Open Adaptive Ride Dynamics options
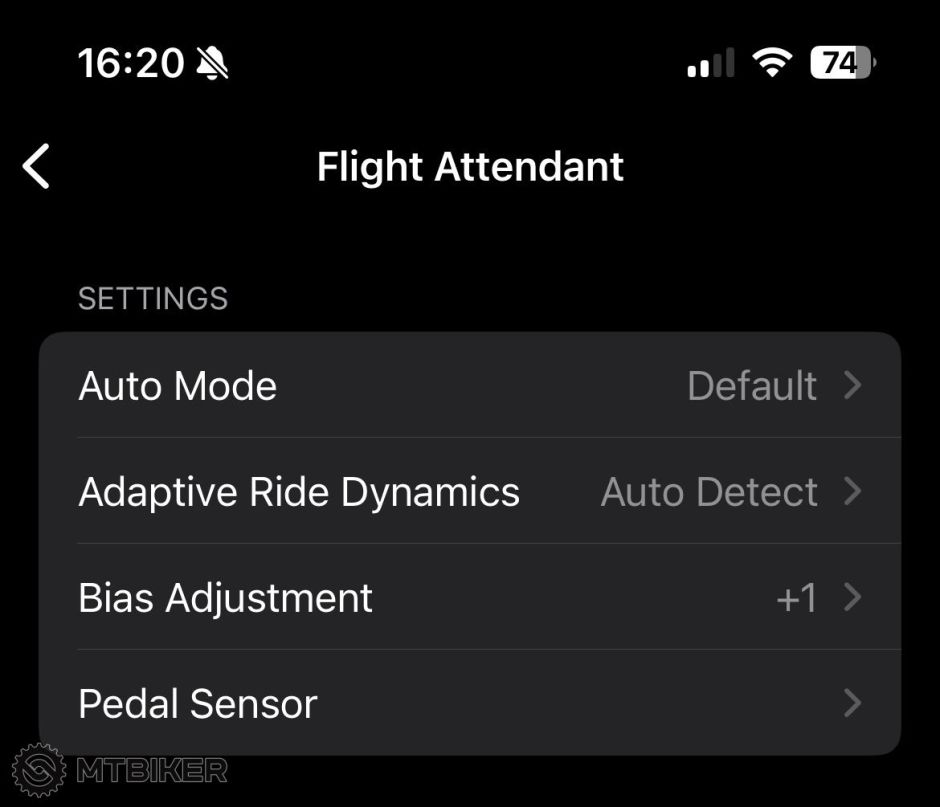The height and width of the screenshot is (807, 940). [x=470, y=492]
